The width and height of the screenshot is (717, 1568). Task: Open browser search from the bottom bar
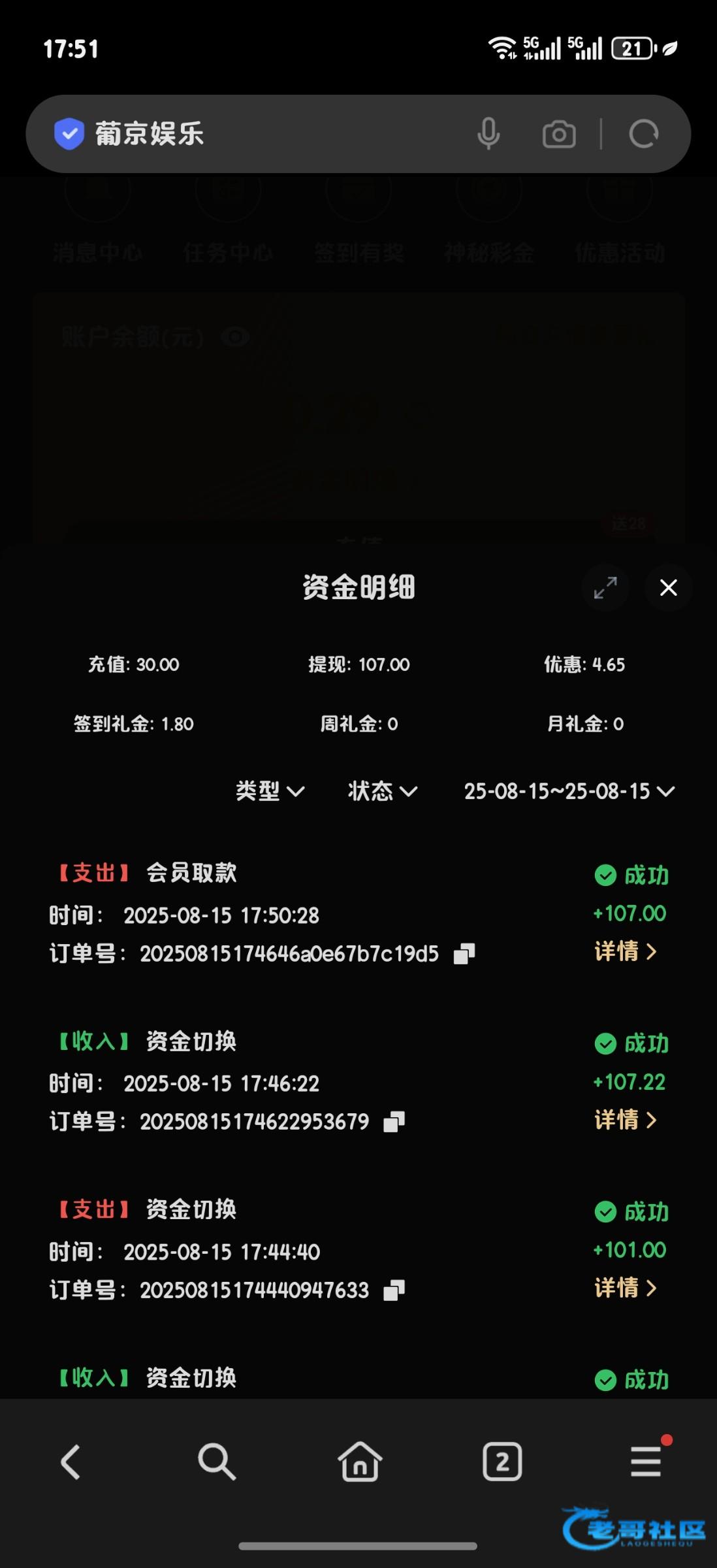[216, 1462]
